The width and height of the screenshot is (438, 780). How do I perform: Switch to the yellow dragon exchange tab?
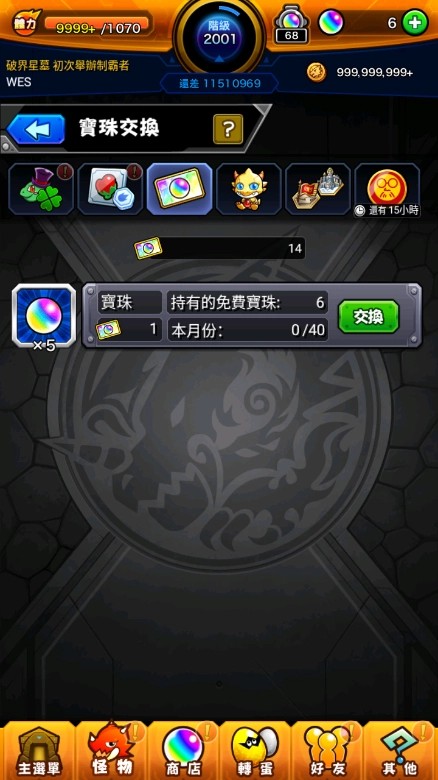point(248,189)
